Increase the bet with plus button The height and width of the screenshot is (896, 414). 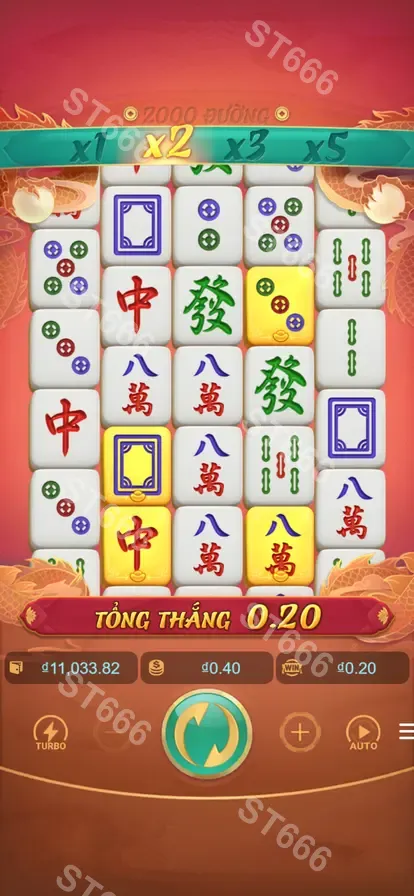point(300,732)
